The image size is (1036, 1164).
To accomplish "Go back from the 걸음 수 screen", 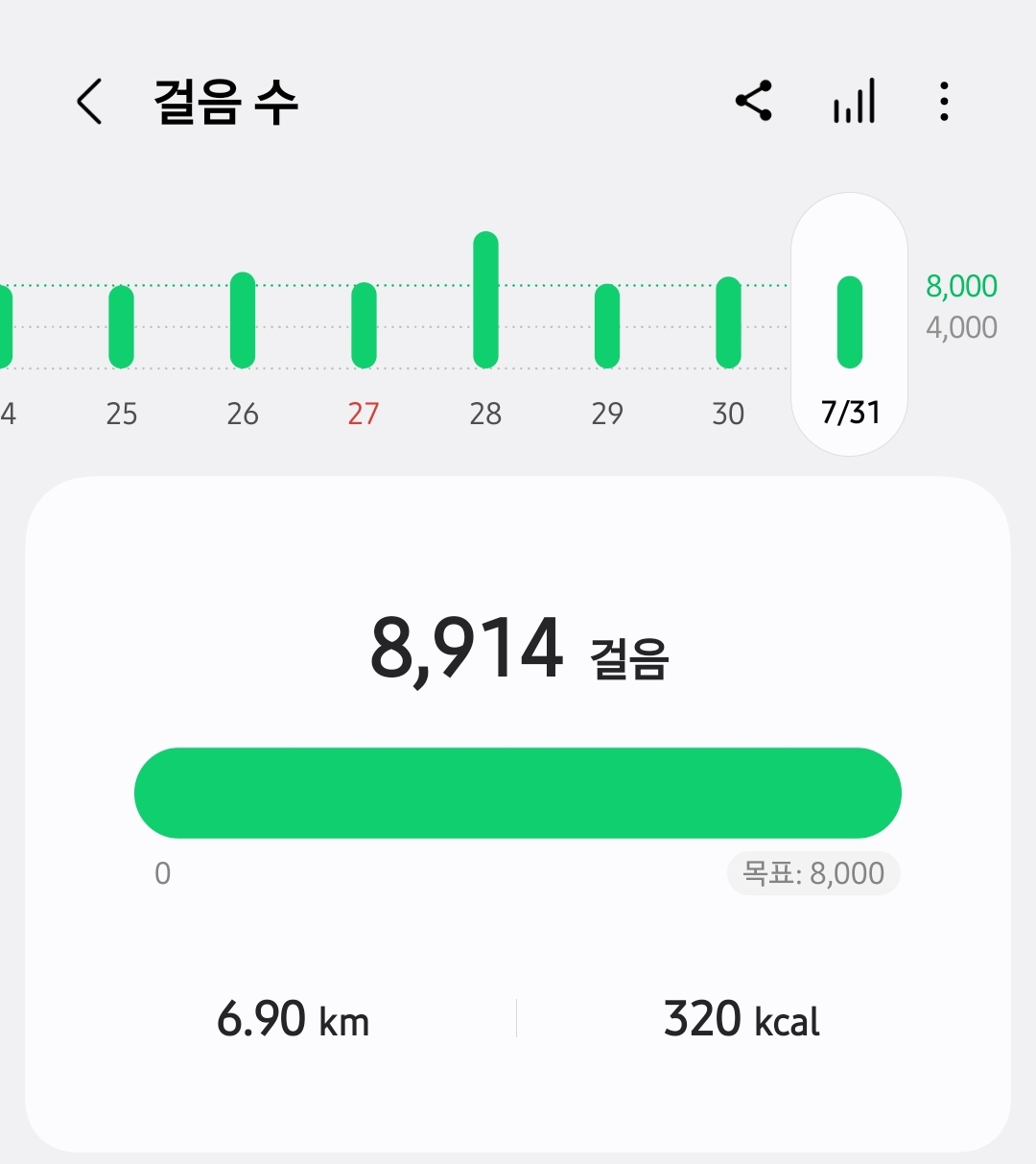I will [89, 102].
